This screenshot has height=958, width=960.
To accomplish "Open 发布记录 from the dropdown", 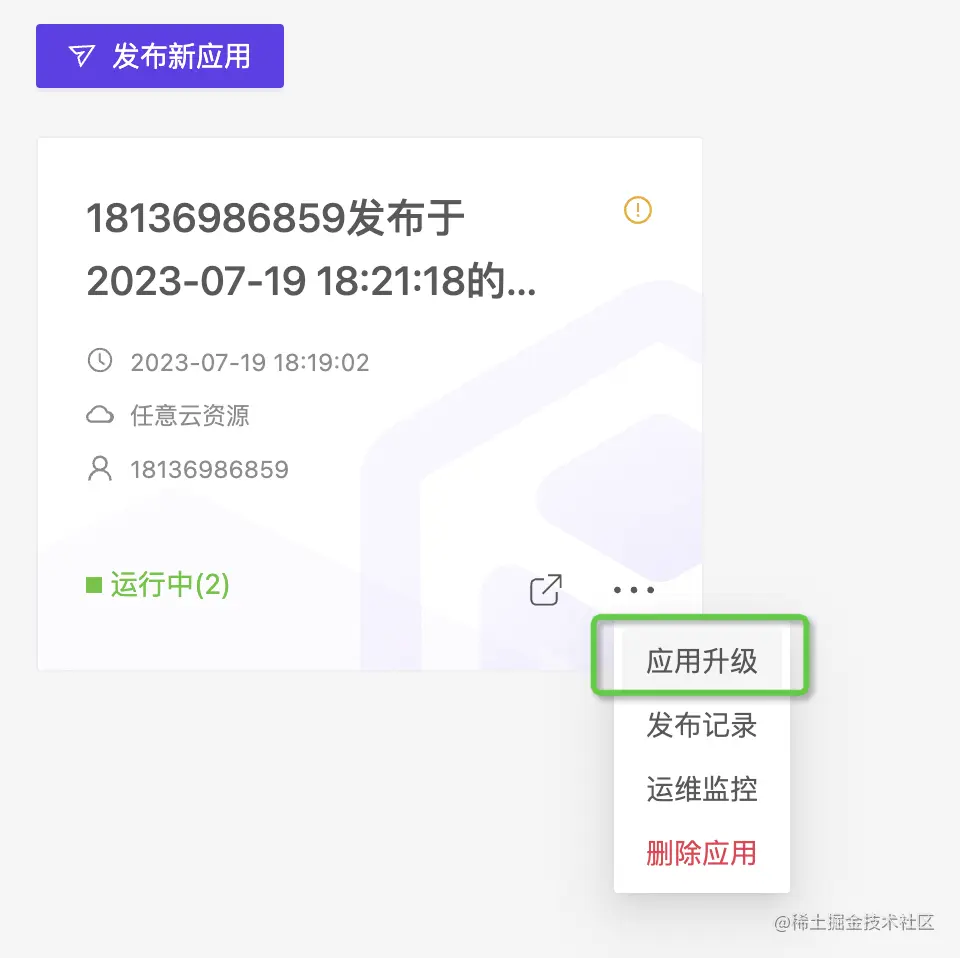I will coord(702,726).
